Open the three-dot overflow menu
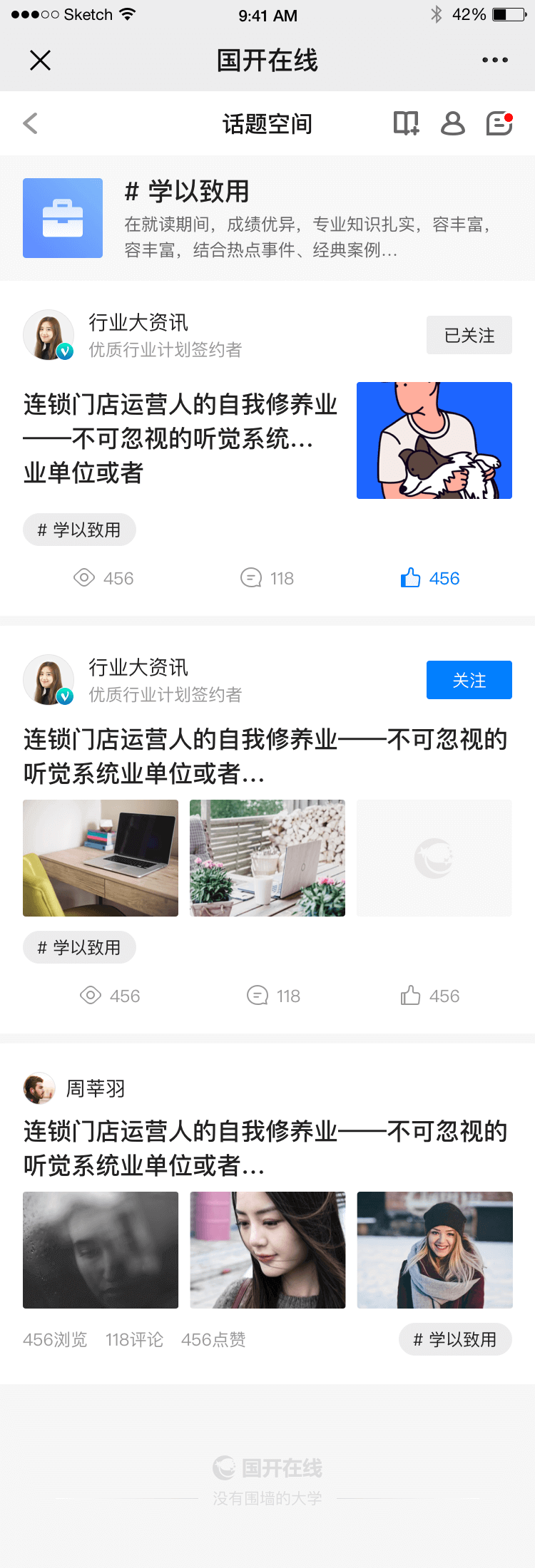Screen dimensions: 535x1568 pyautogui.click(x=494, y=61)
